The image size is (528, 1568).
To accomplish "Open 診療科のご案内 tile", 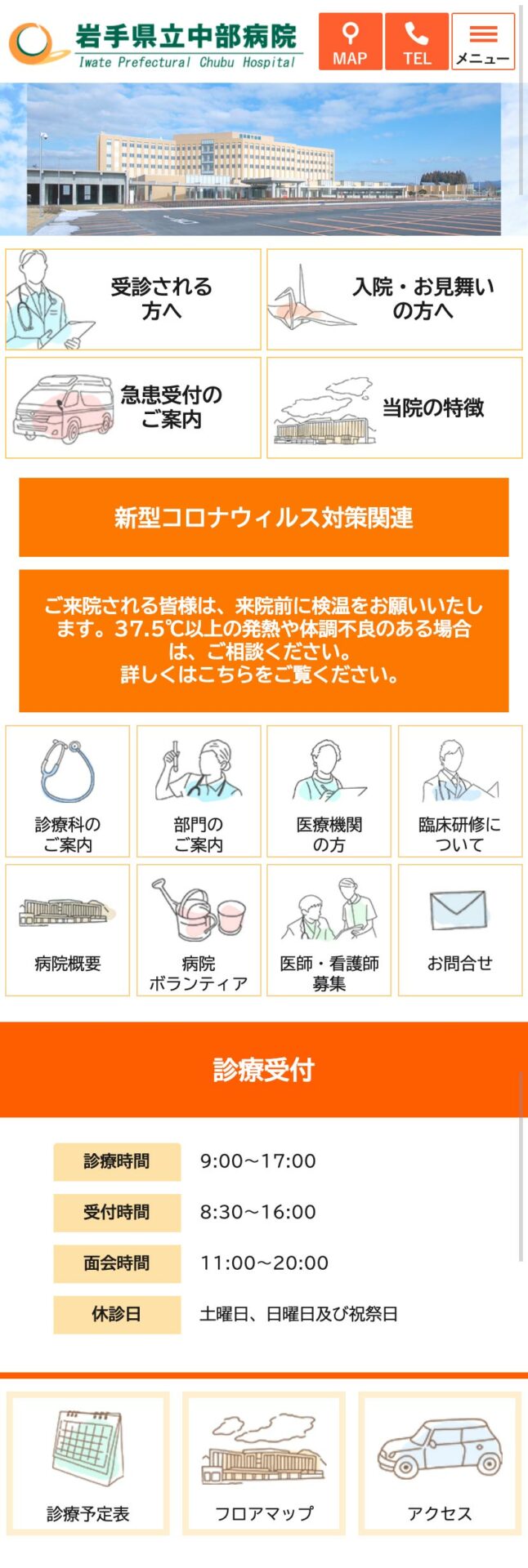I will point(68,791).
